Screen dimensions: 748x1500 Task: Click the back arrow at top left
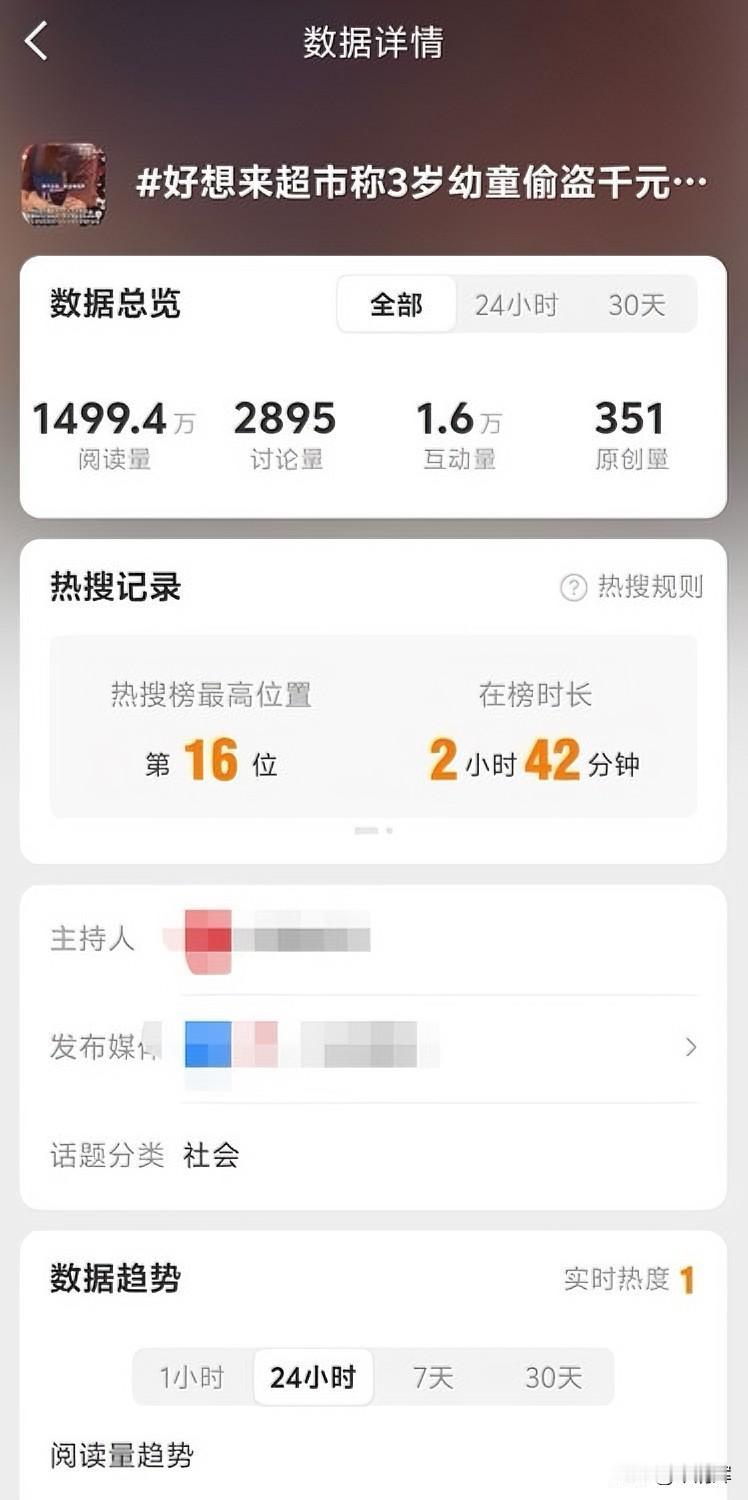click(37, 42)
